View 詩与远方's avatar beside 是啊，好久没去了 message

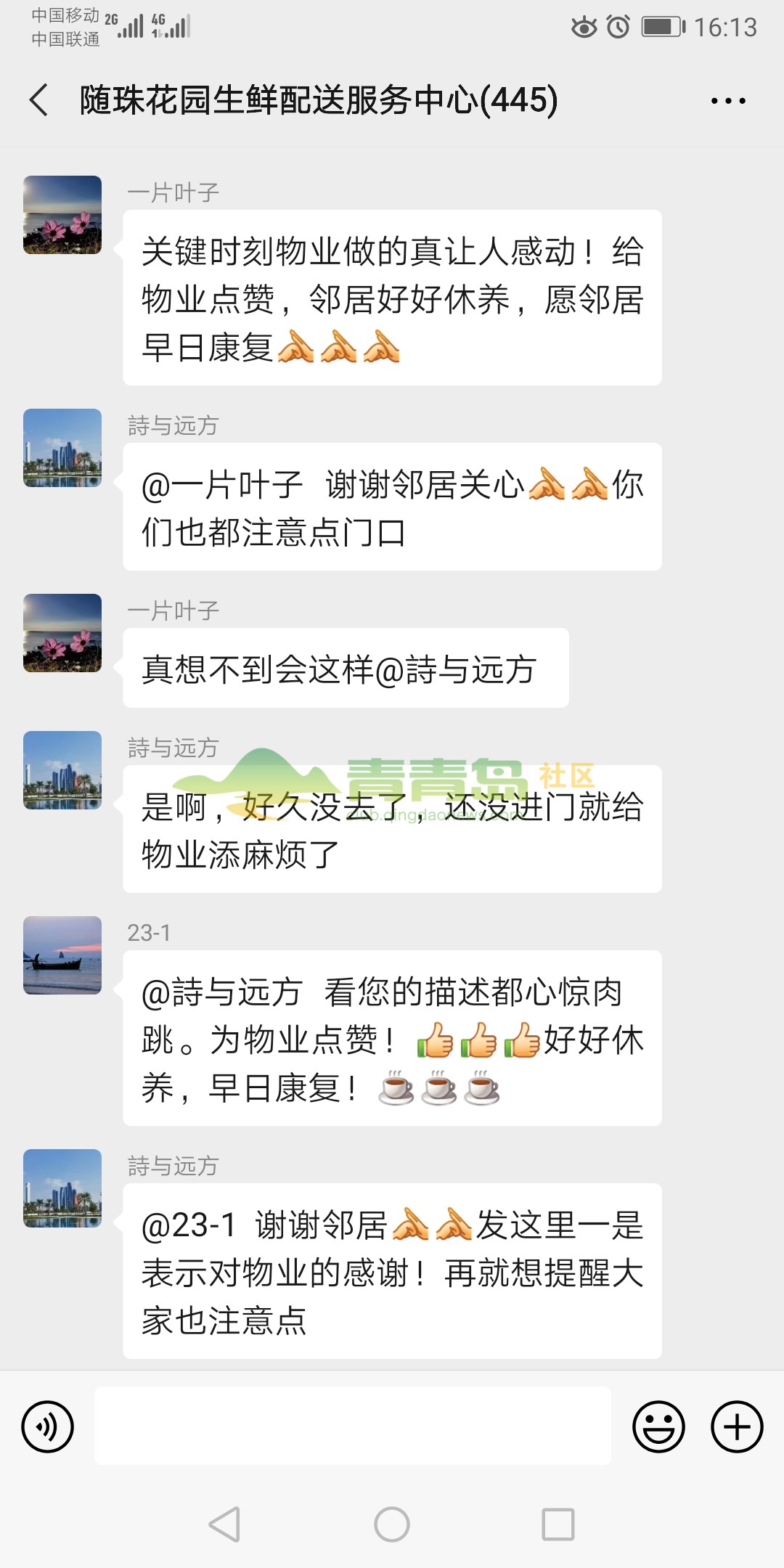[x=62, y=769]
